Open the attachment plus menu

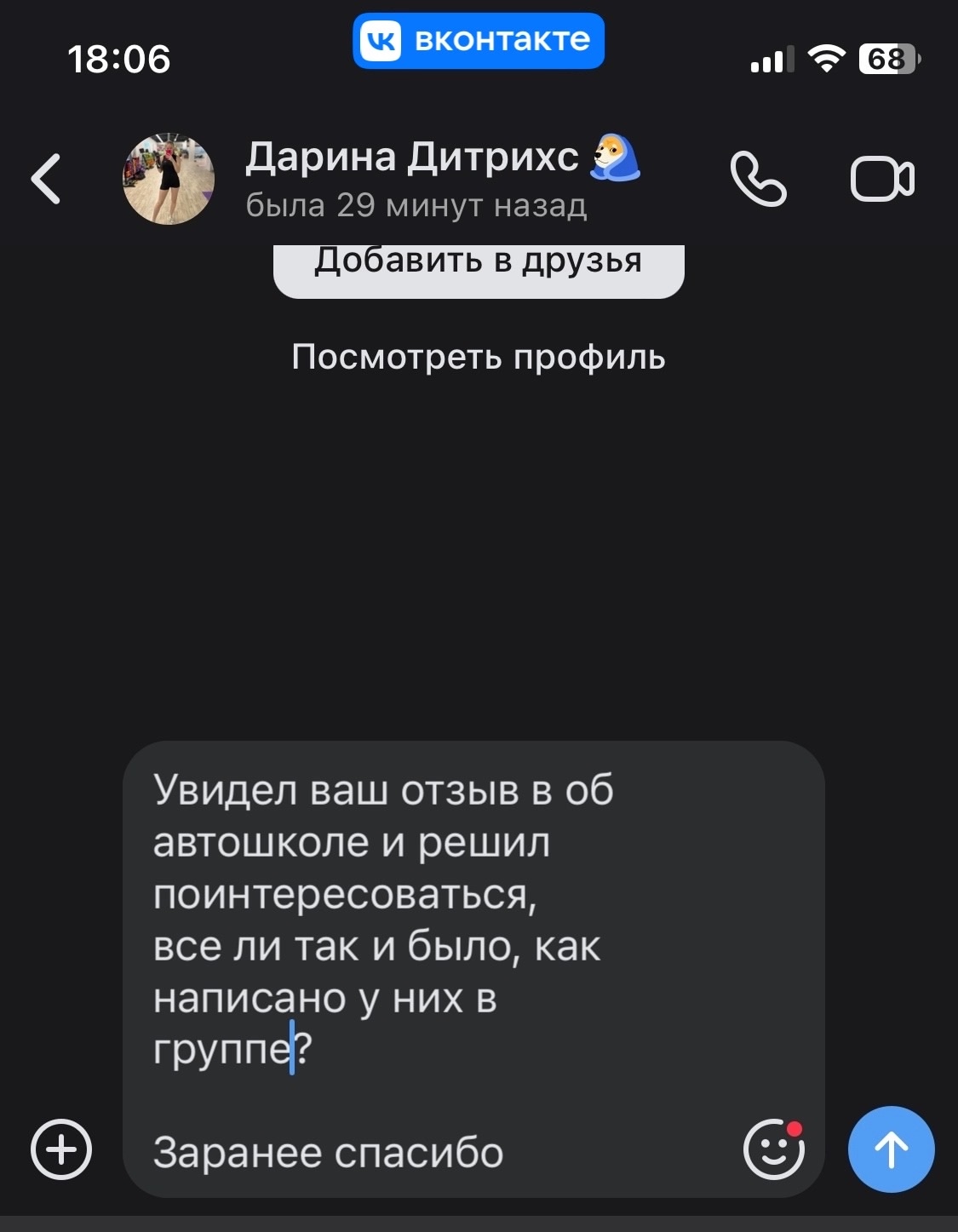pyautogui.click(x=61, y=1149)
